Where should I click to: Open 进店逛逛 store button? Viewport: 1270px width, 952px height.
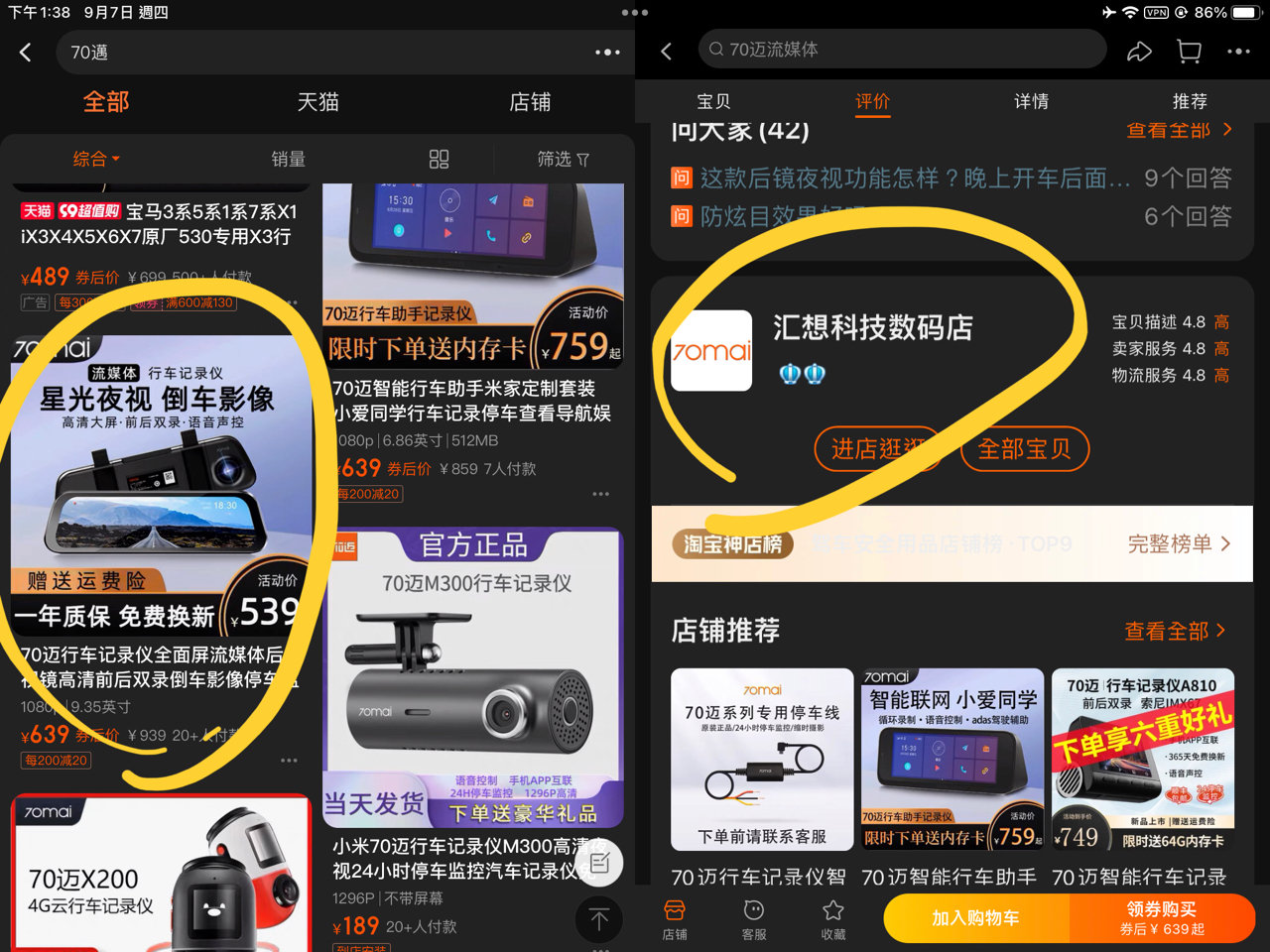point(875,449)
